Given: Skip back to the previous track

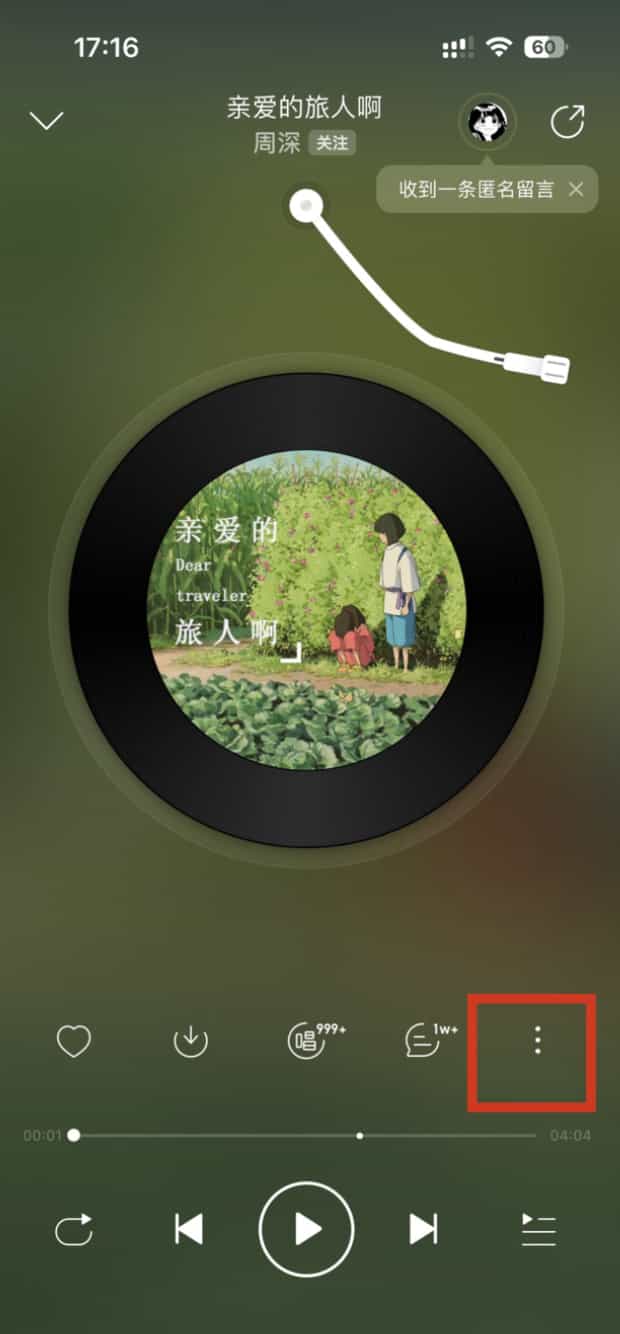Looking at the screenshot, I should (189, 1229).
